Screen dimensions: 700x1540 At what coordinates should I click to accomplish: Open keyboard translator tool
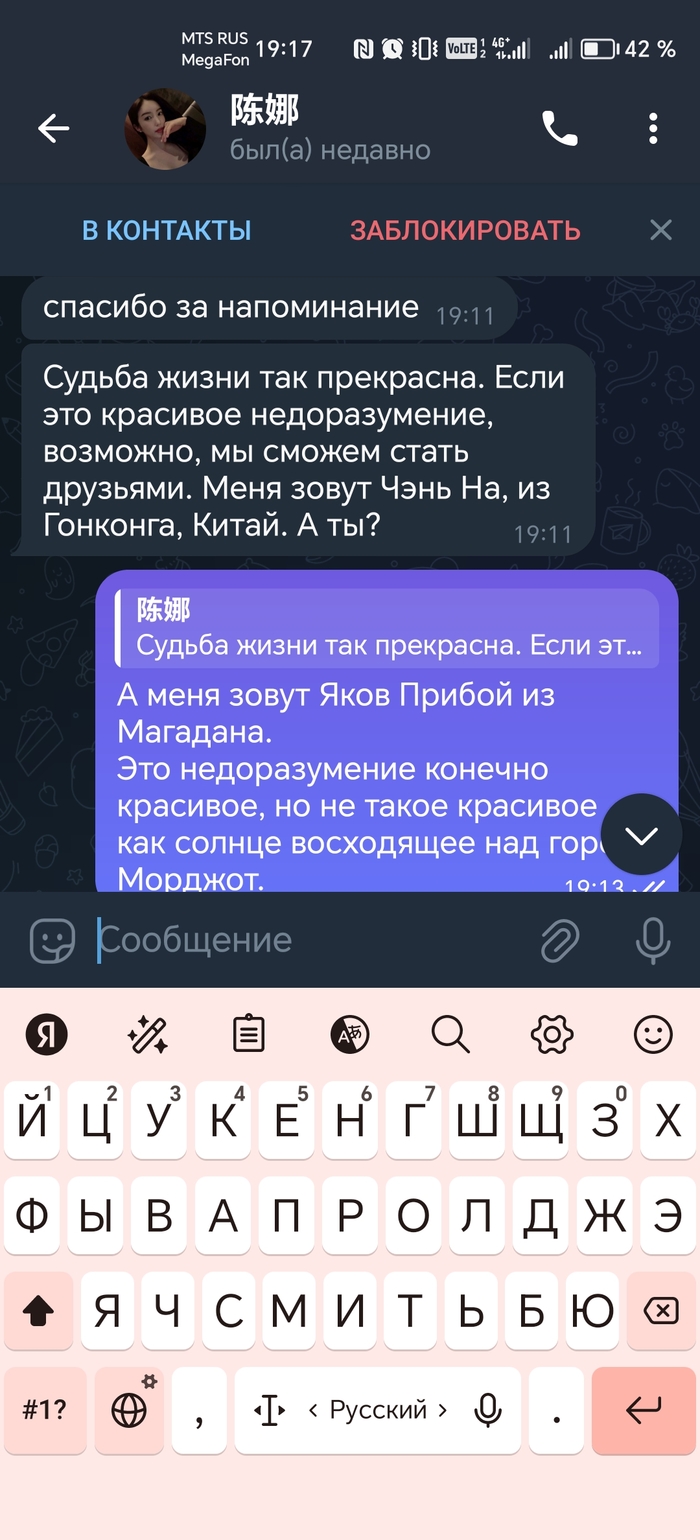[350, 1034]
